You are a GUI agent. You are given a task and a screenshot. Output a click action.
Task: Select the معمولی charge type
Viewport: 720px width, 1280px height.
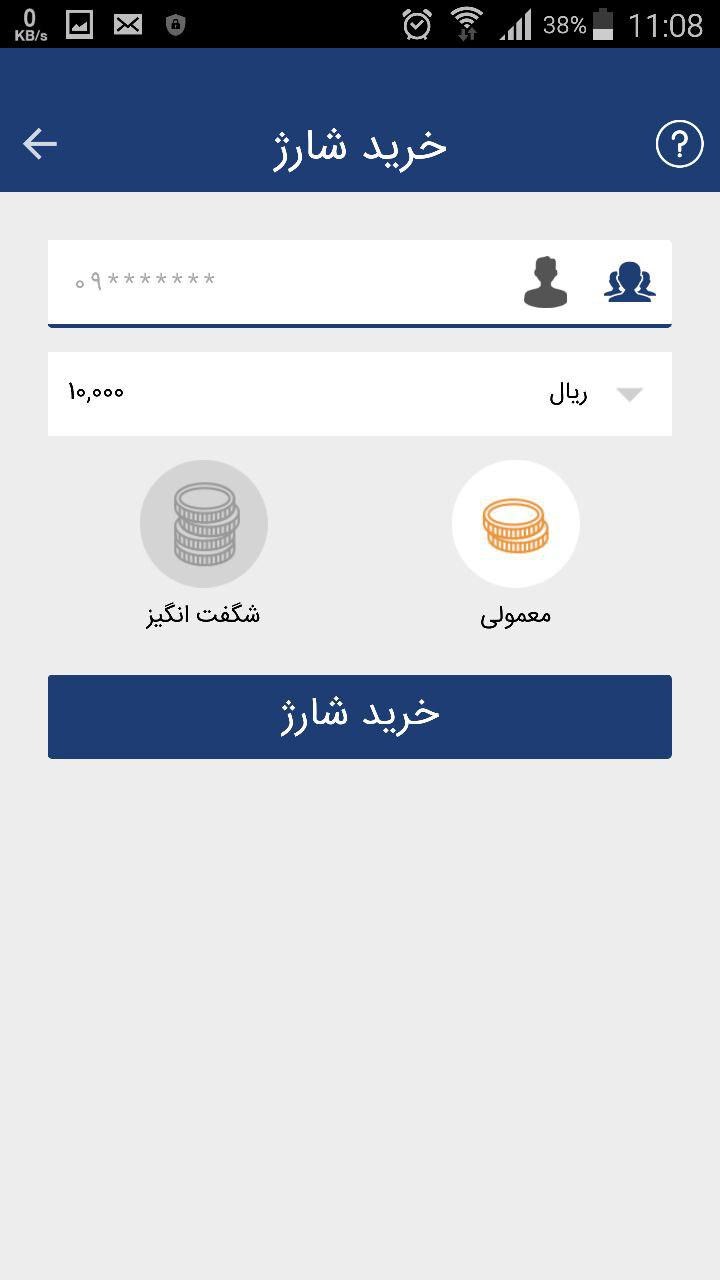click(x=515, y=525)
